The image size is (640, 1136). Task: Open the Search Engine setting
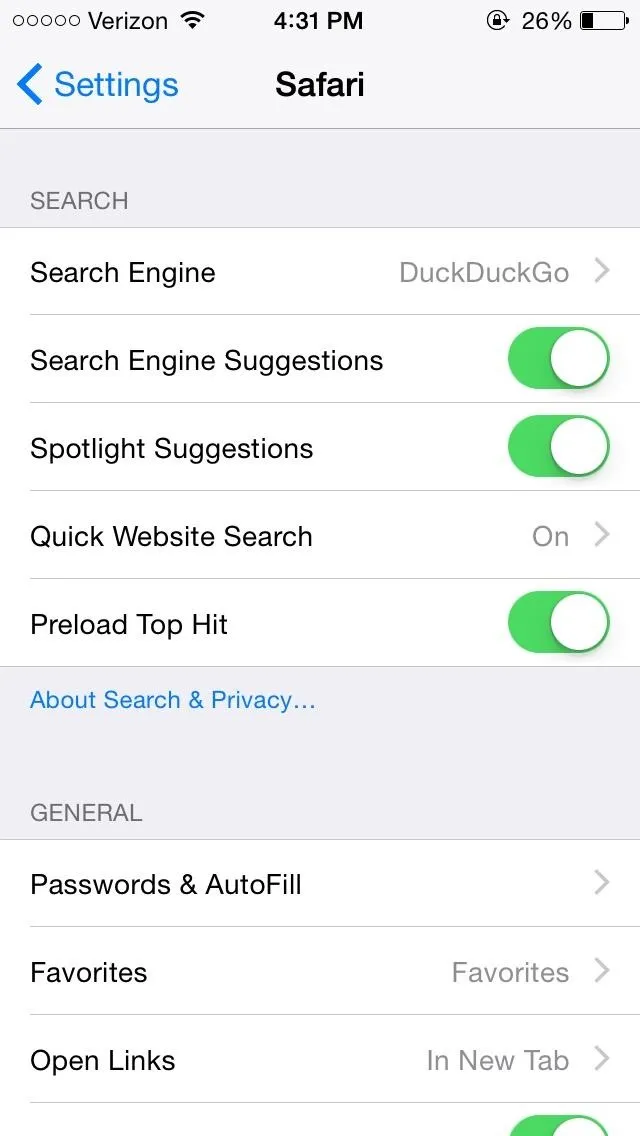tap(320, 272)
